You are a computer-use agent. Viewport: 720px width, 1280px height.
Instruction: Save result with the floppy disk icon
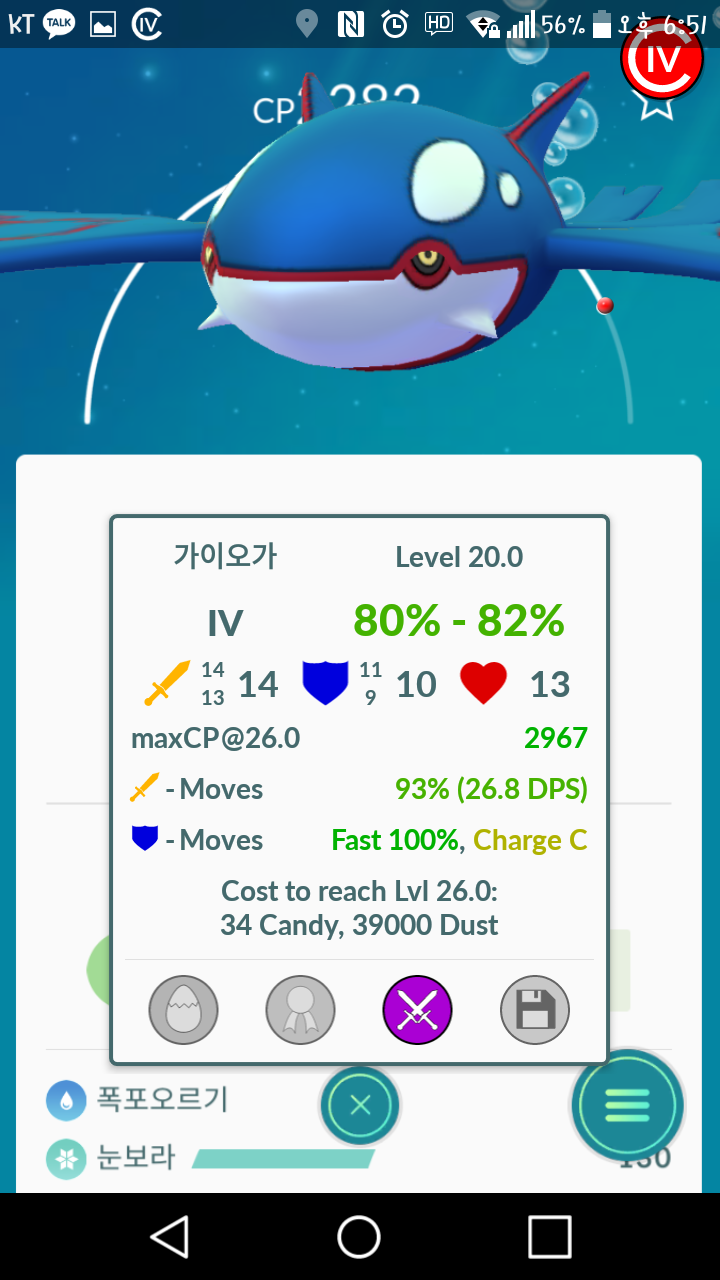[535, 1011]
